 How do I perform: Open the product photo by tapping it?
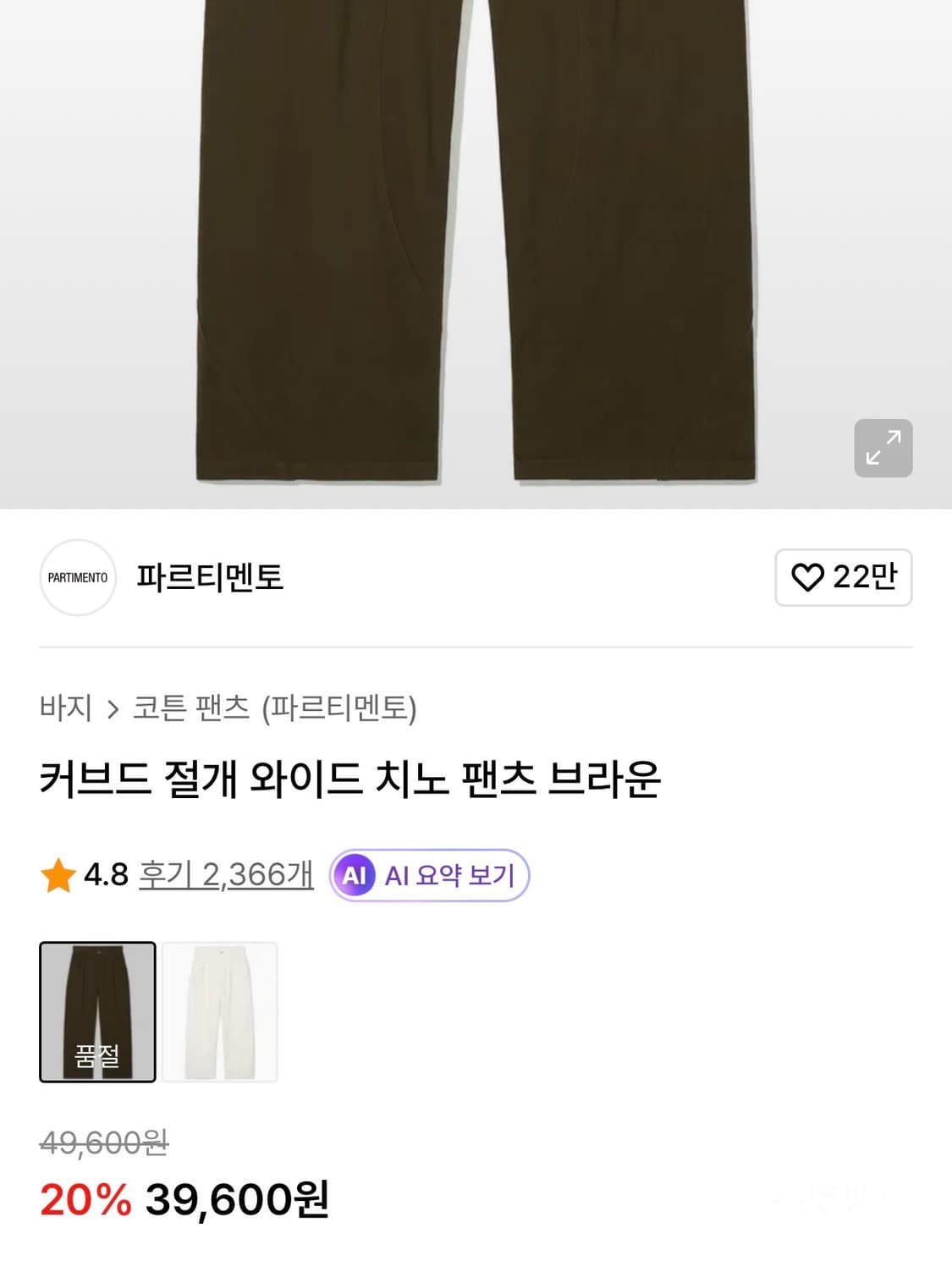(x=476, y=254)
